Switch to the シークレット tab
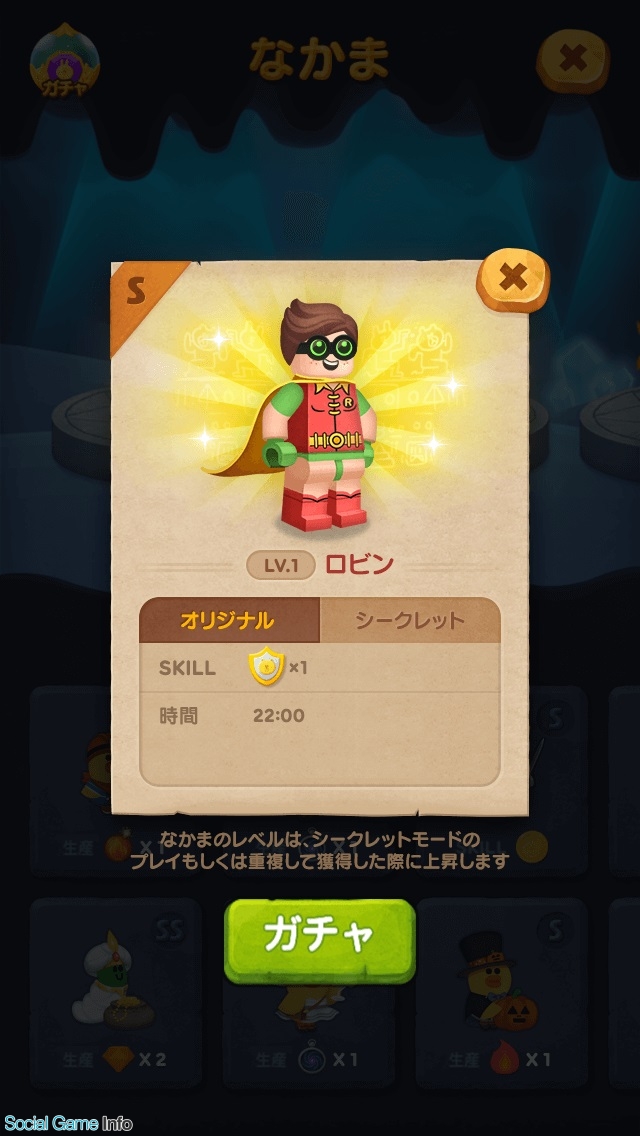The height and width of the screenshot is (1136, 640). click(410, 620)
